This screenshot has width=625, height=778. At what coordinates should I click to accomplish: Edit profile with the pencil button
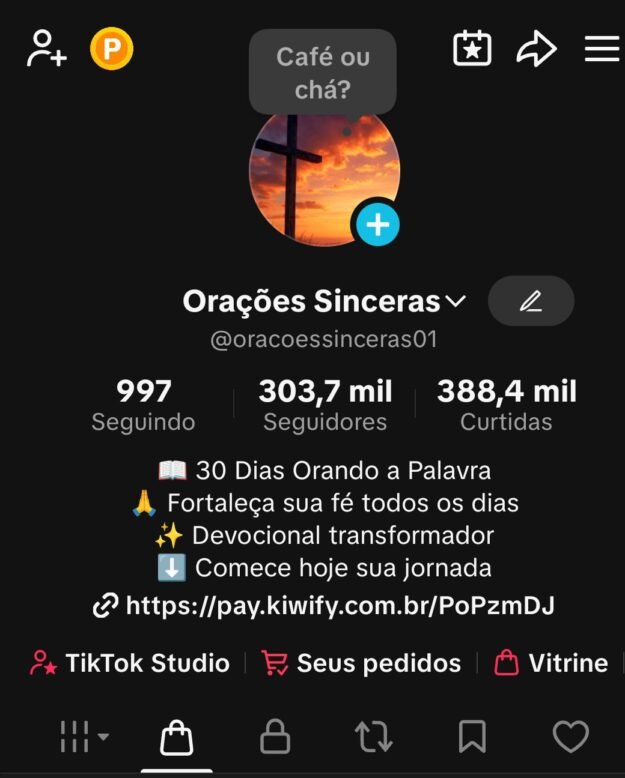[x=531, y=301]
